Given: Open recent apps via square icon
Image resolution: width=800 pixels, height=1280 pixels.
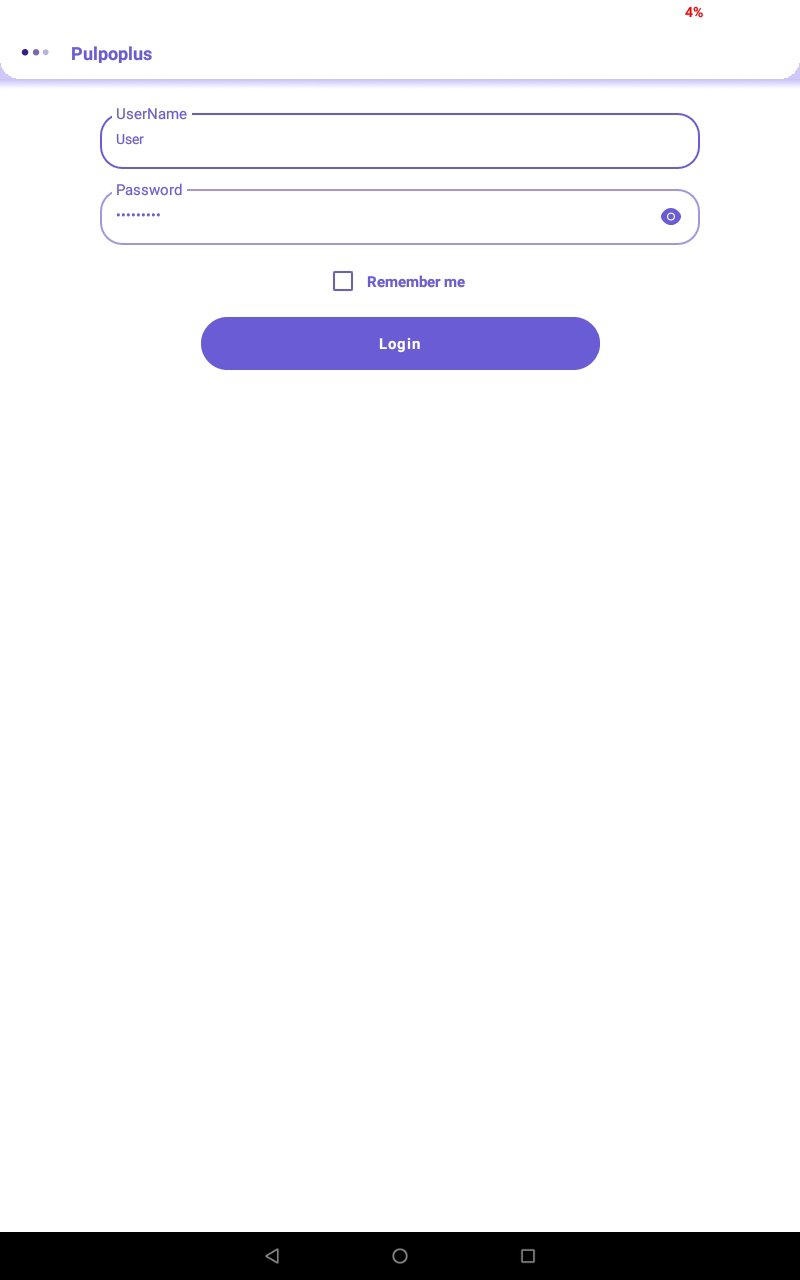Looking at the screenshot, I should click(x=528, y=1256).
